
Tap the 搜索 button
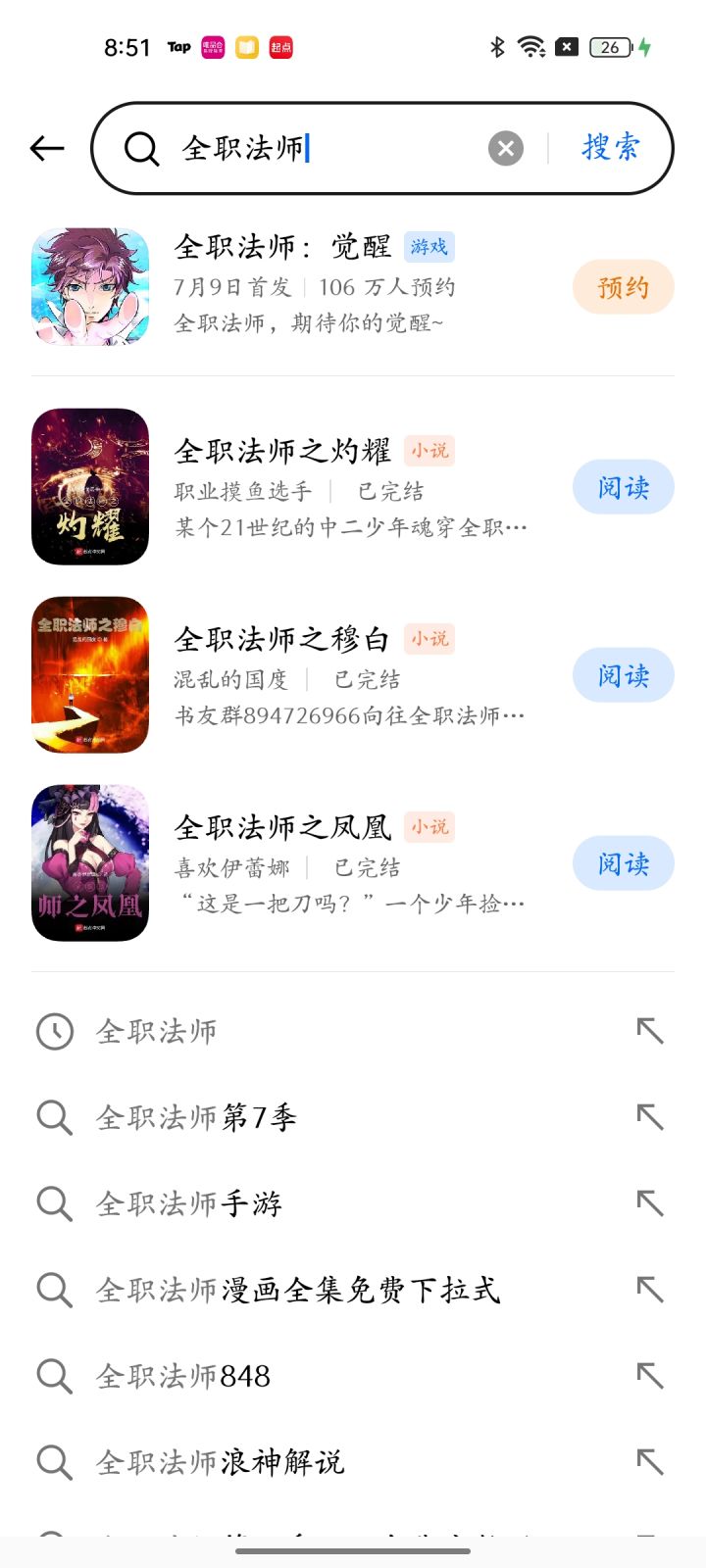pos(611,148)
